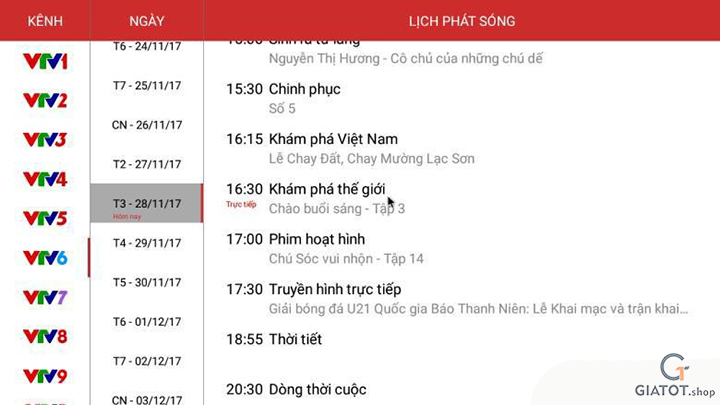This screenshot has height=405, width=720.
Task: Select the VTV2 channel
Action: point(45,100)
